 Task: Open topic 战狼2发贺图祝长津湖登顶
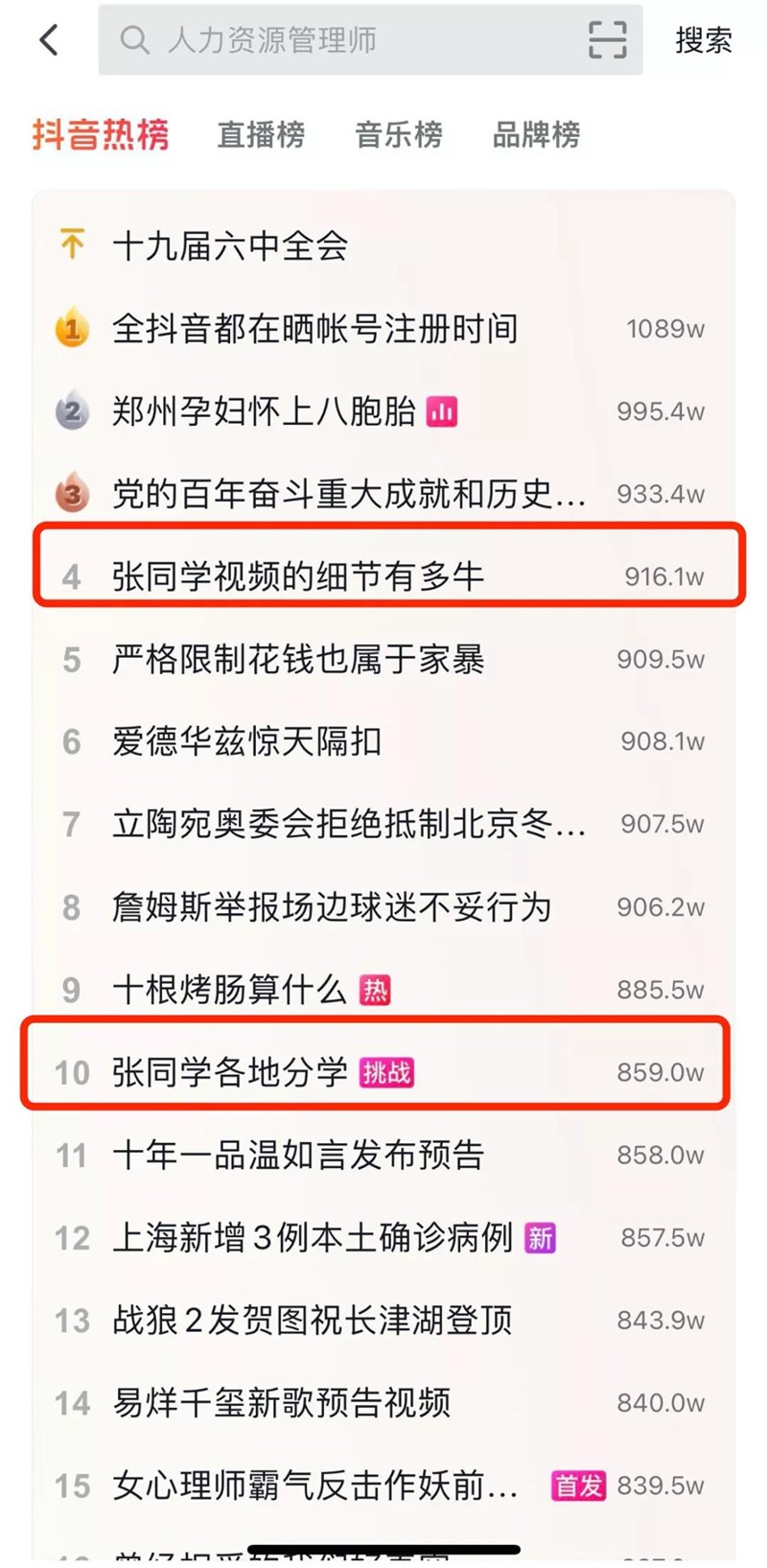[313, 1321]
